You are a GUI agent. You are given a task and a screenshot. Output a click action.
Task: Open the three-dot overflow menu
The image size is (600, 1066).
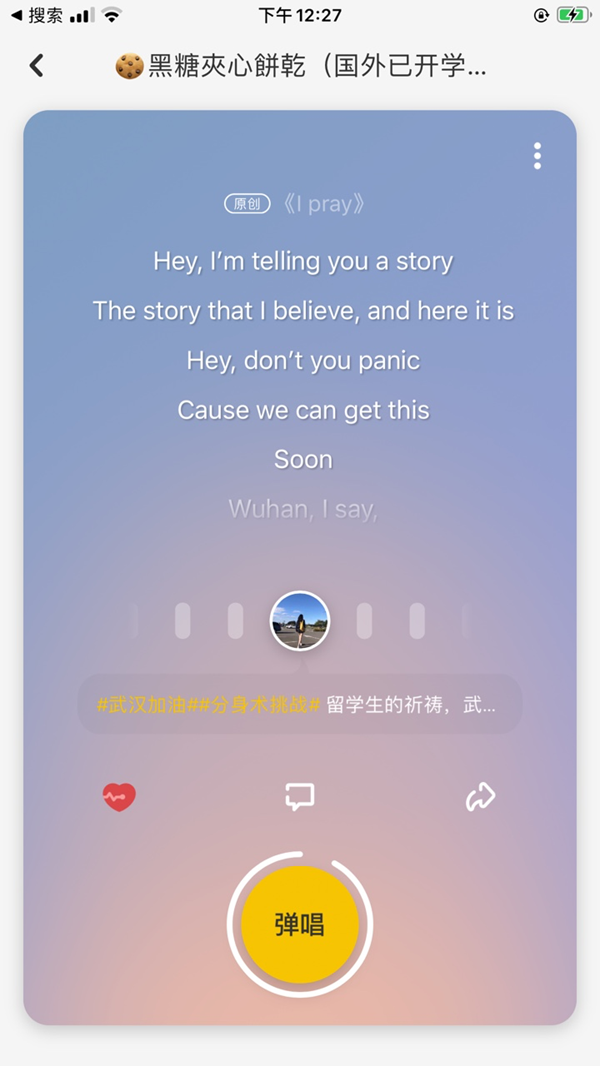[x=537, y=156]
